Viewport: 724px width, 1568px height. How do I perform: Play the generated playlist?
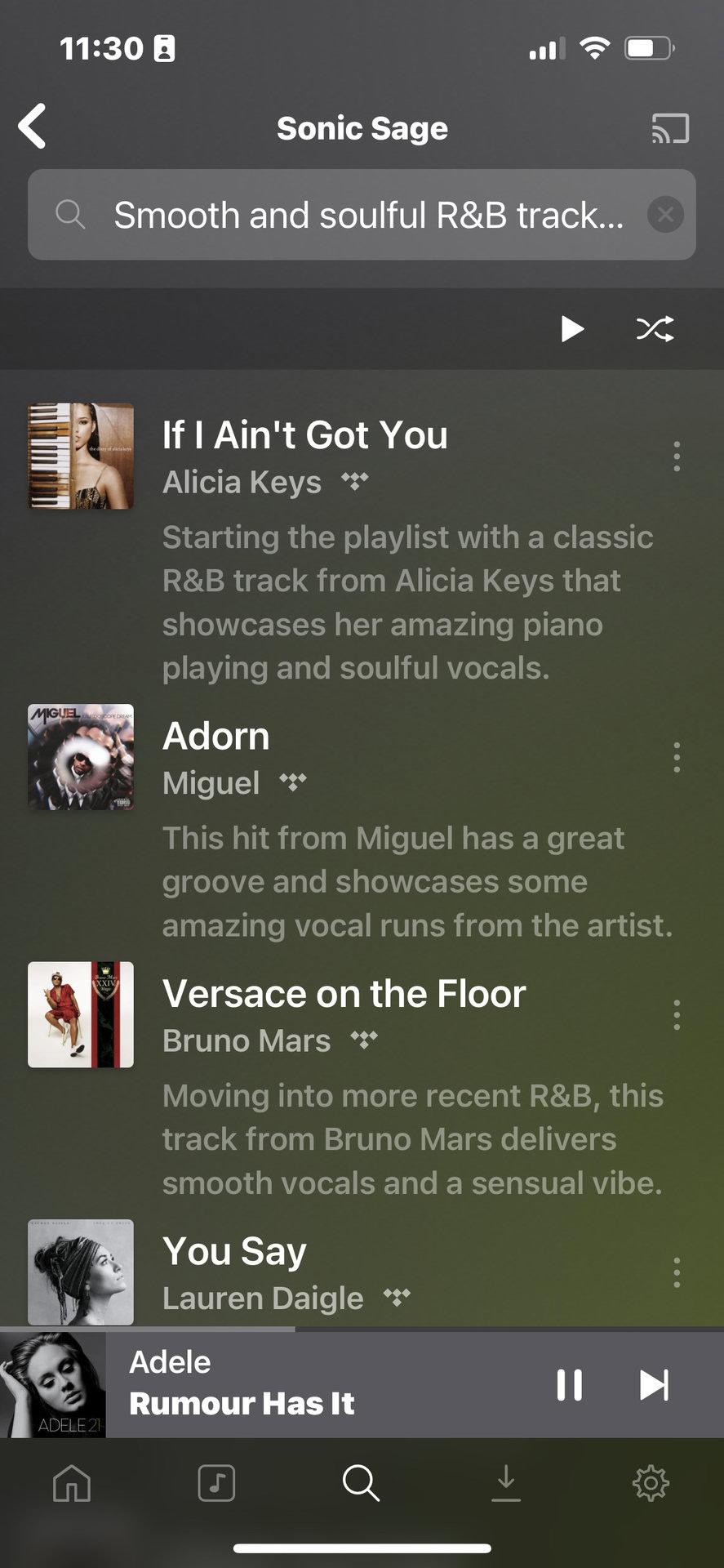pos(572,329)
